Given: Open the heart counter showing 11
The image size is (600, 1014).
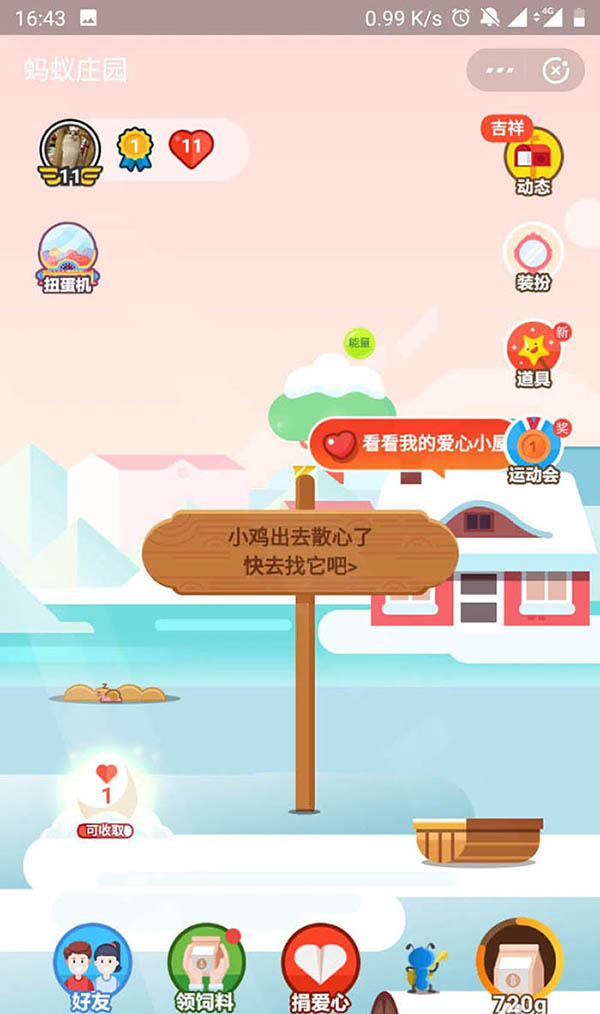Looking at the screenshot, I should click(190, 149).
